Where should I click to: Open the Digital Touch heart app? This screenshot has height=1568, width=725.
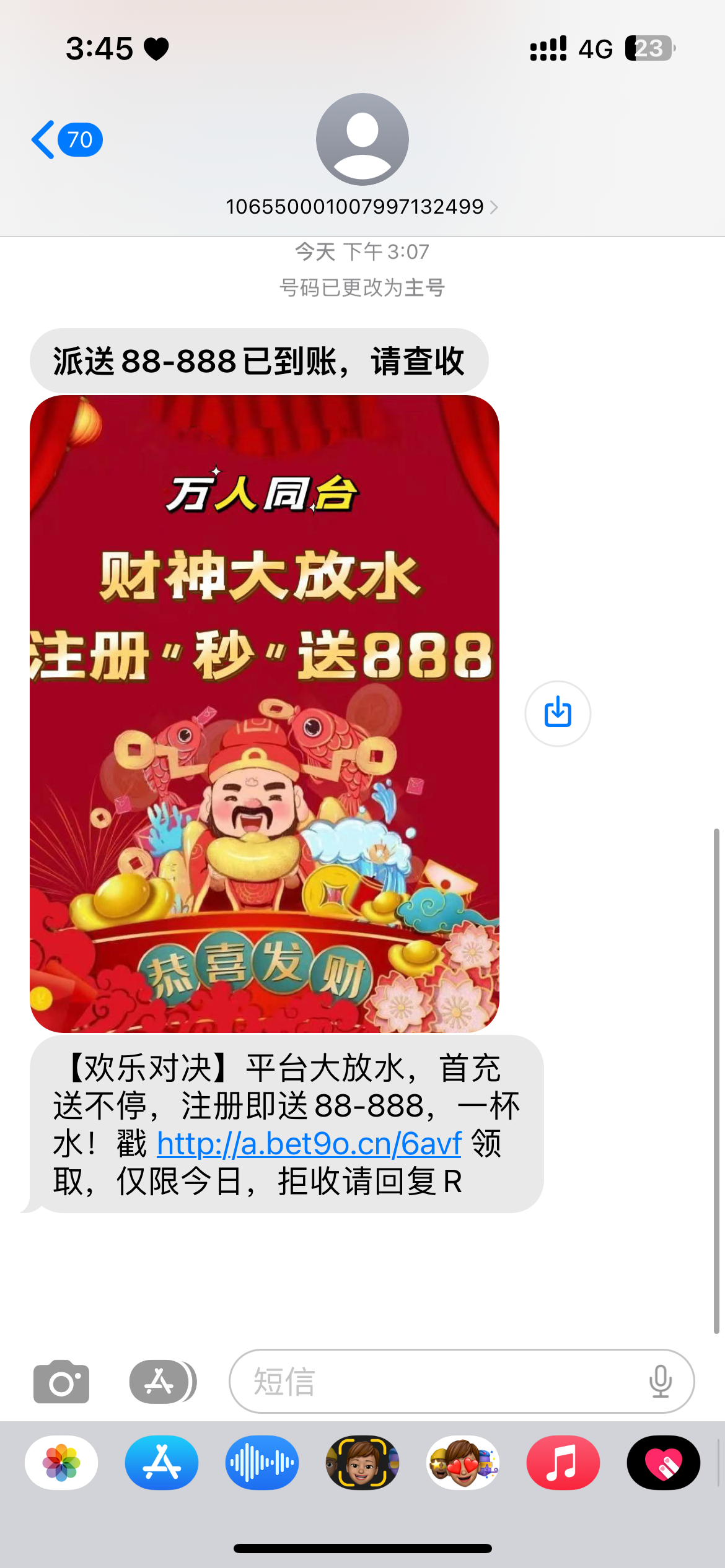click(664, 1463)
